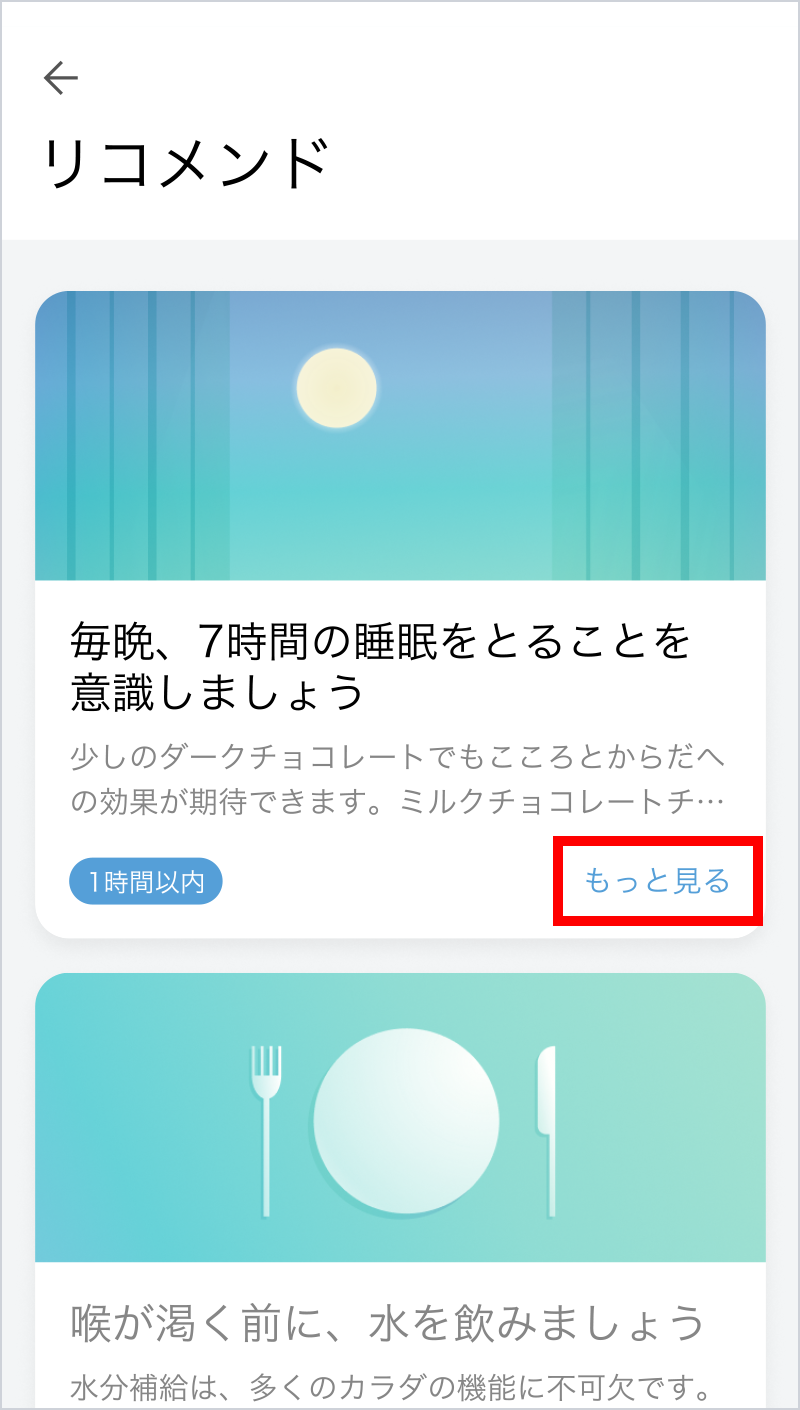
Task: Go back using the arrow icon
Action: coord(61,78)
